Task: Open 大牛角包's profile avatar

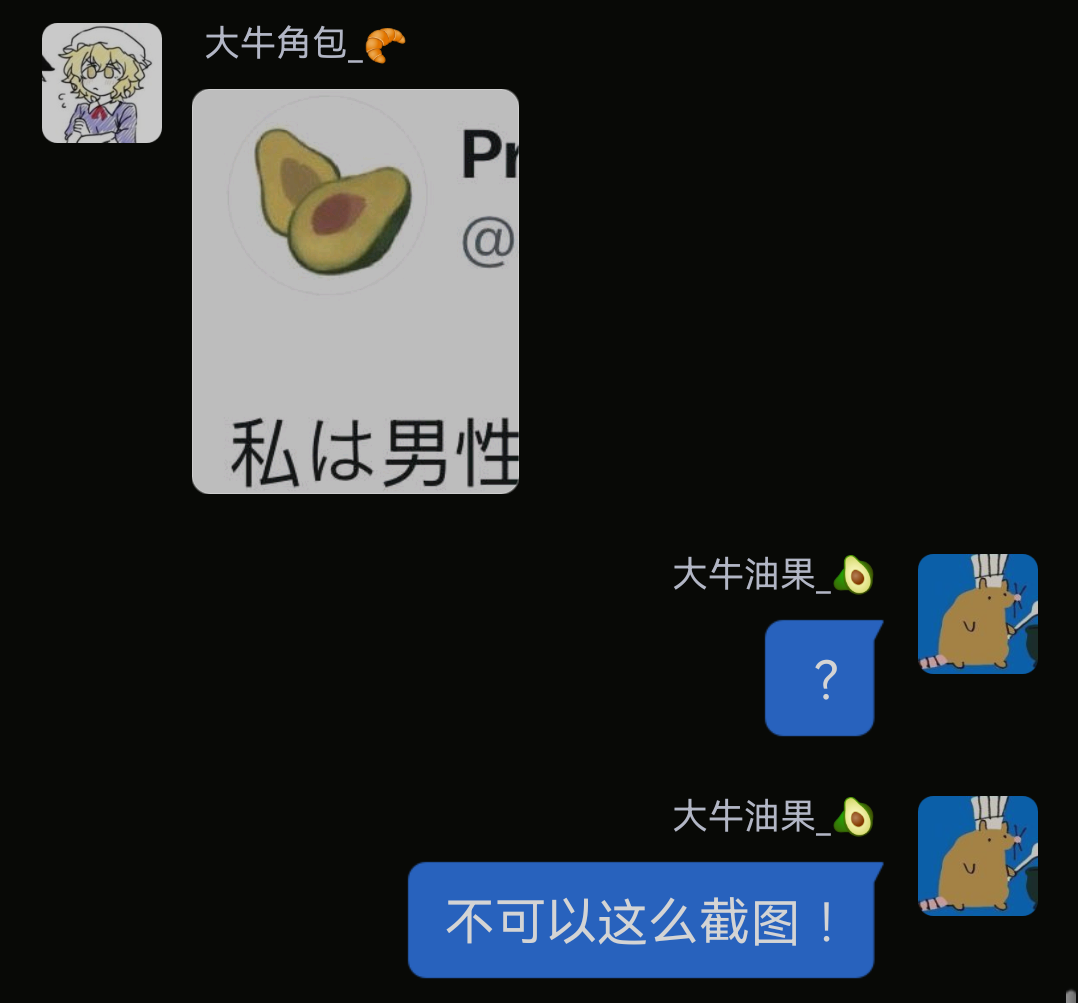Action: point(102,83)
